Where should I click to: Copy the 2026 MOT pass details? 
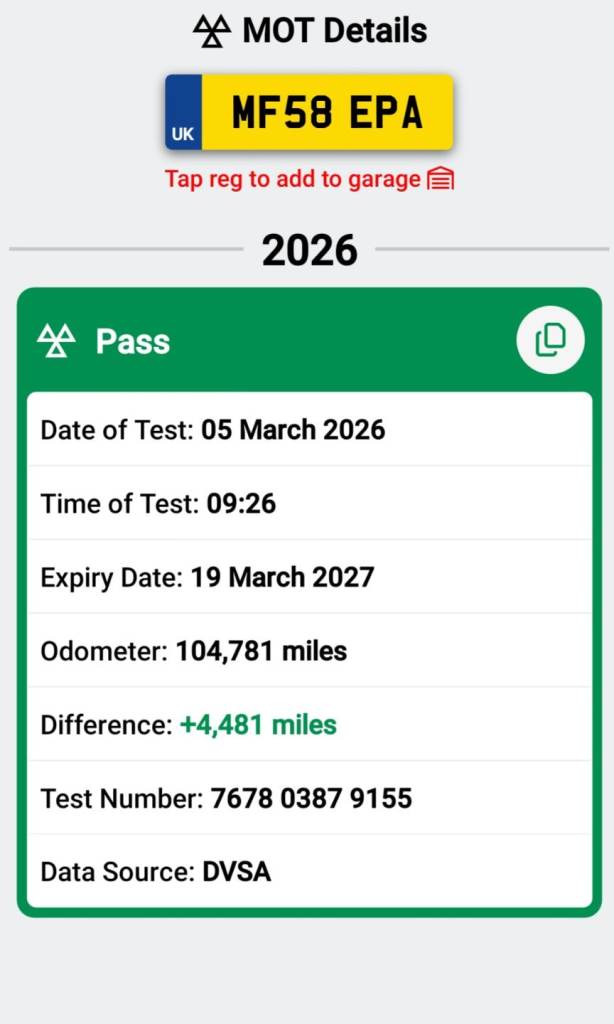click(x=550, y=341)
